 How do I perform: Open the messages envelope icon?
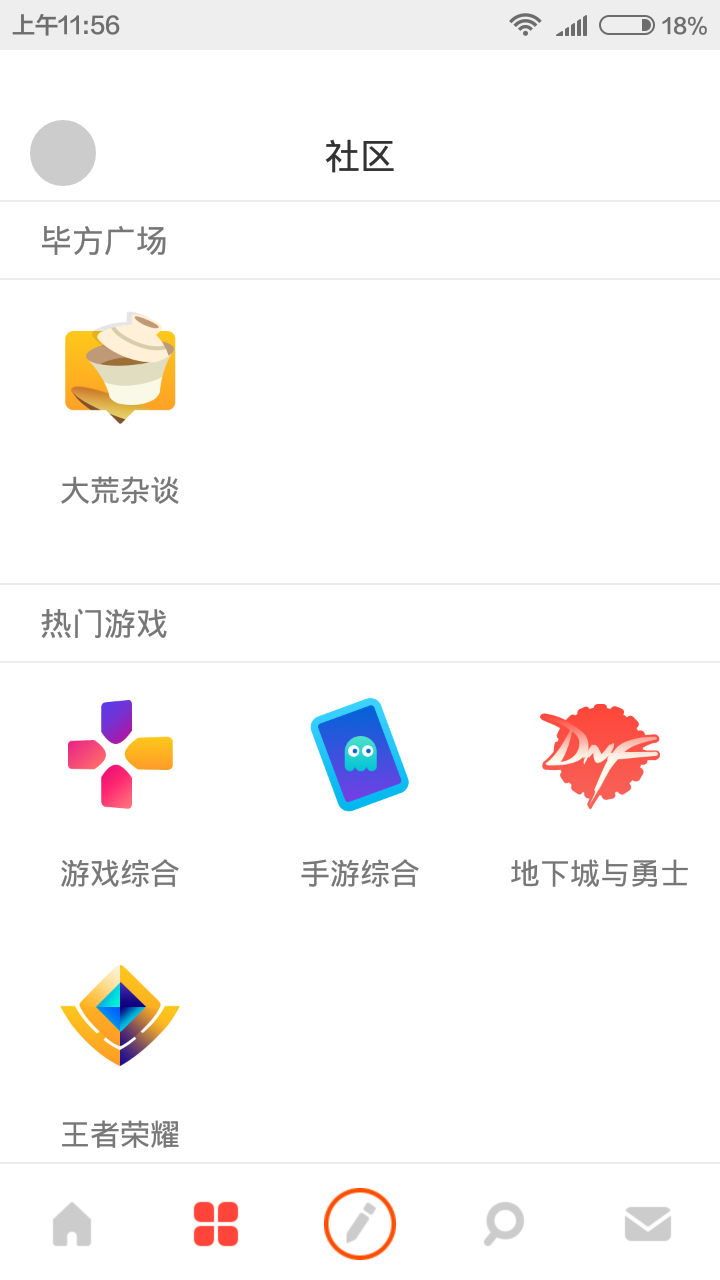point(647,1222)
